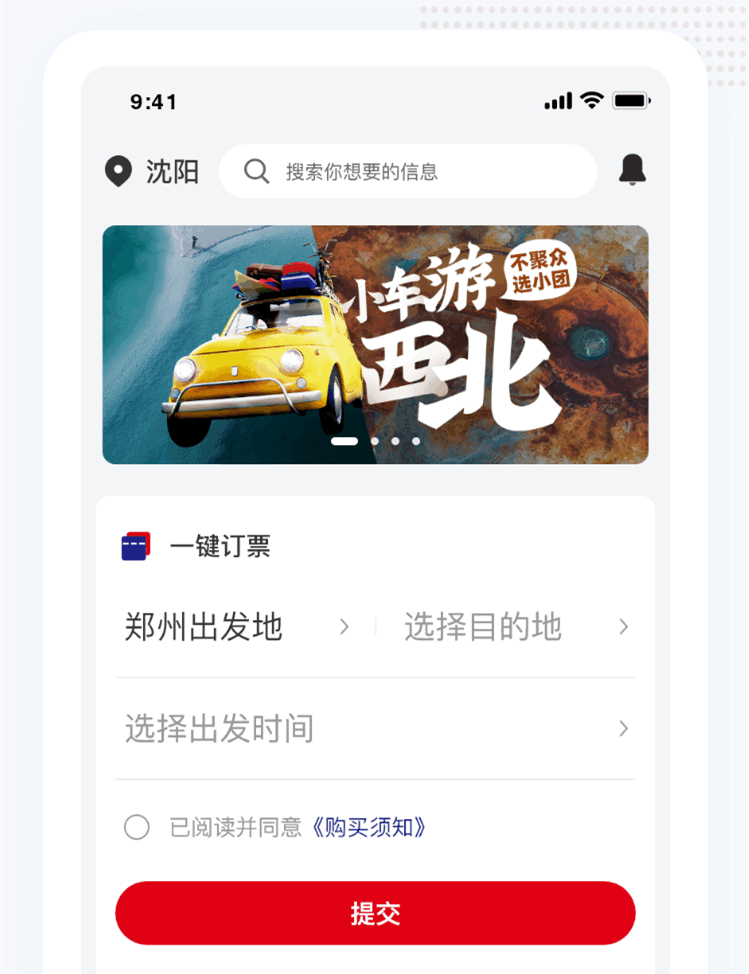The height and width of the screenshot is (974, 749).
Task: Open the 小车游西北 travel banner
Action: click(375, 344)
